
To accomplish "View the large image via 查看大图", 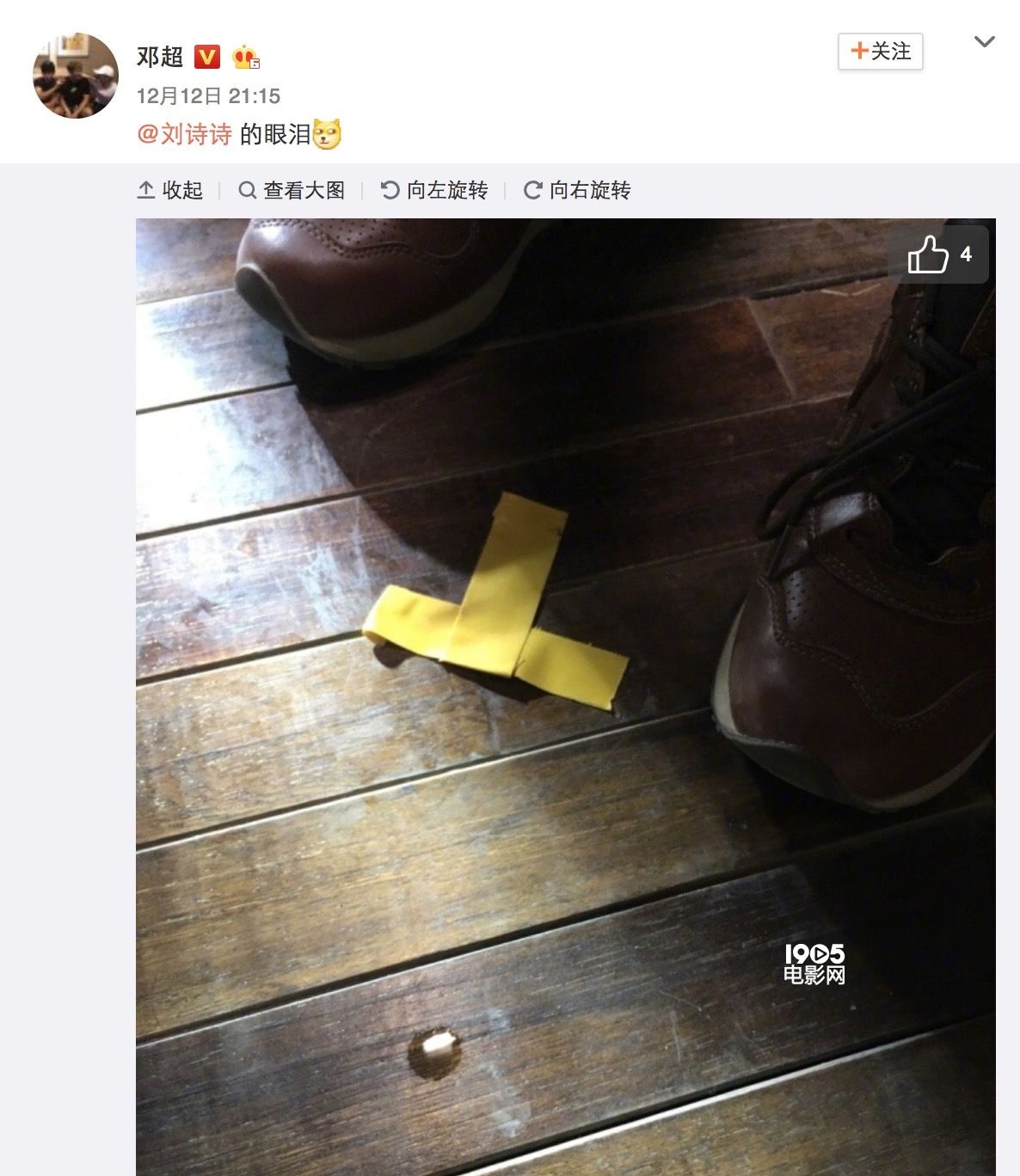I will (x=292, y=190).
